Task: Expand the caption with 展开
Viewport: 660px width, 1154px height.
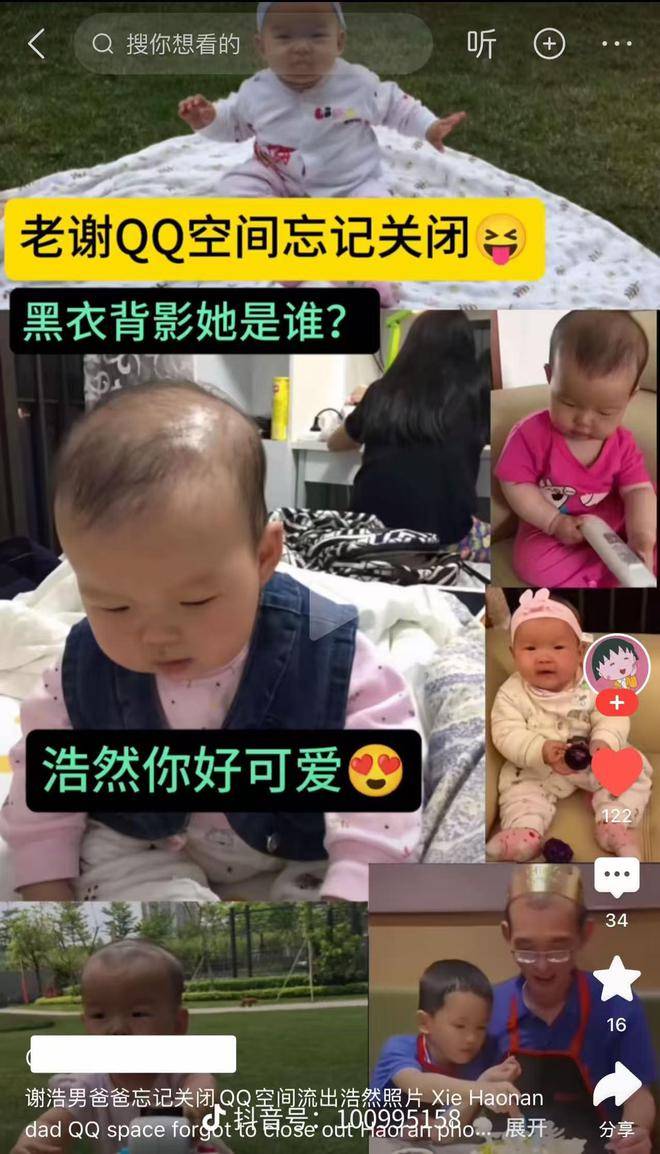Action: (526, 1128)
